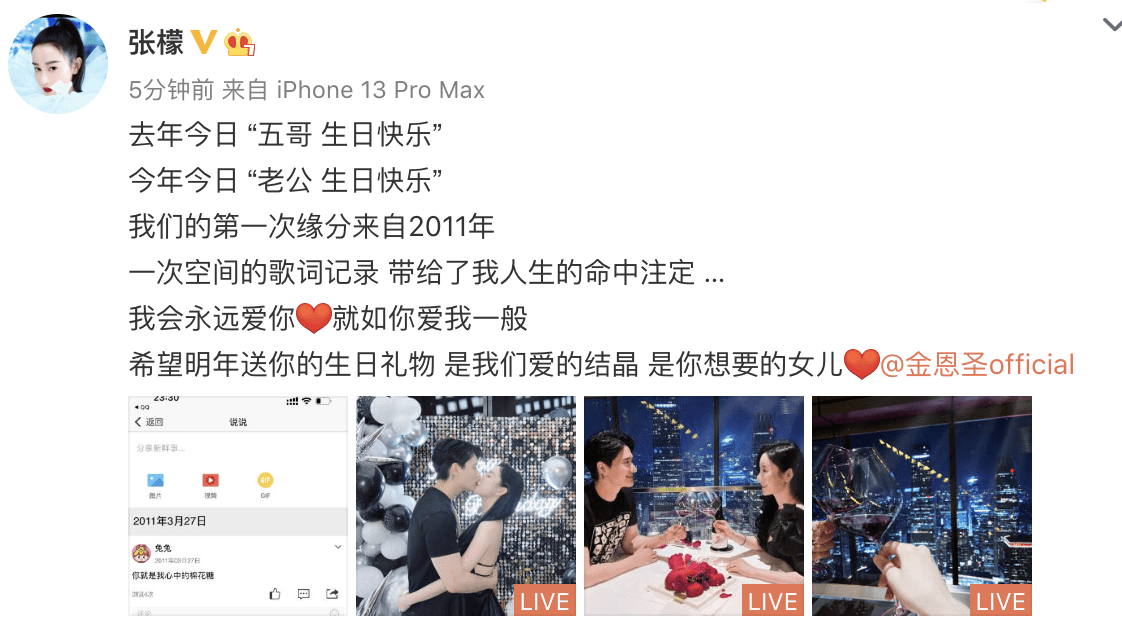Open the QQ space screenshot image

click(238, 505)
